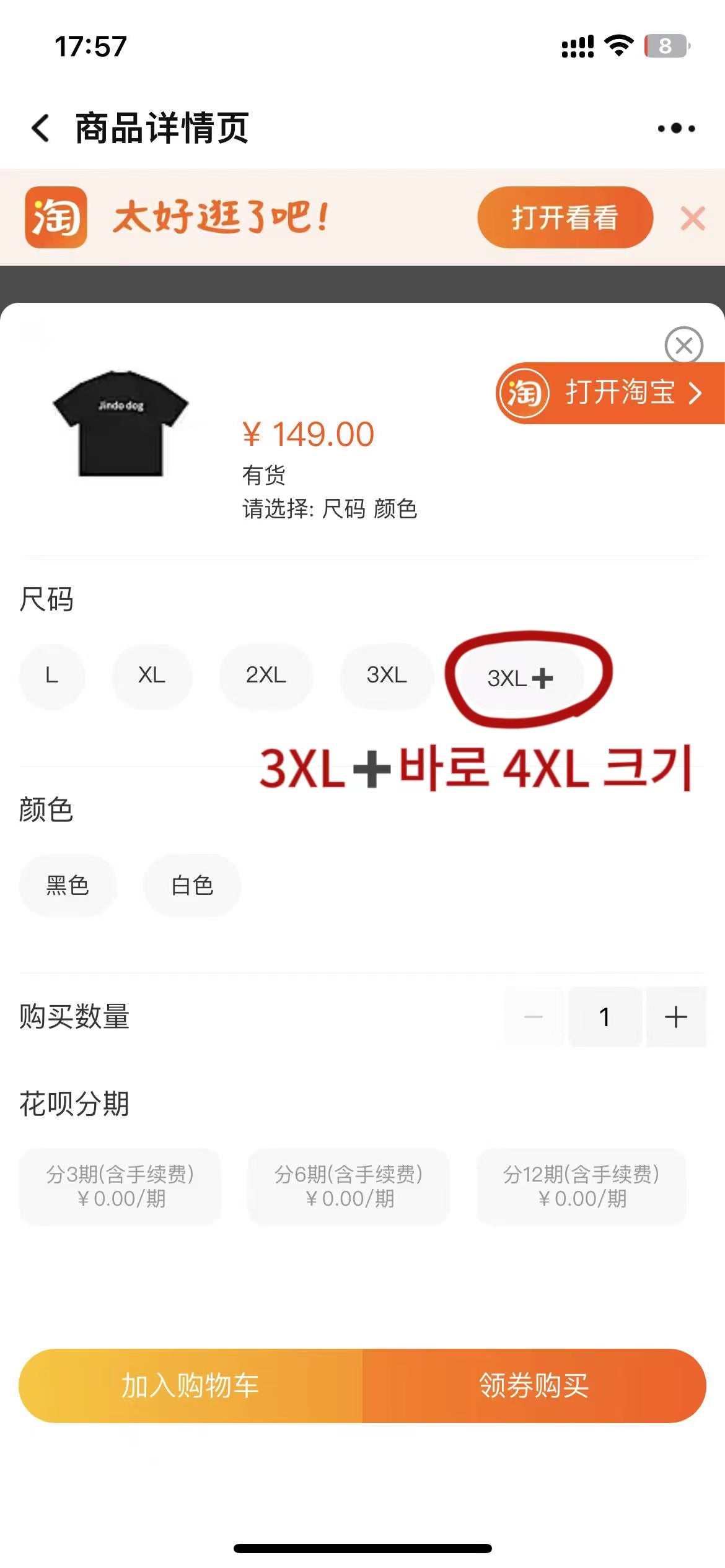Select size L
This screenshot has width=725, height=1568.
(52, 675)
